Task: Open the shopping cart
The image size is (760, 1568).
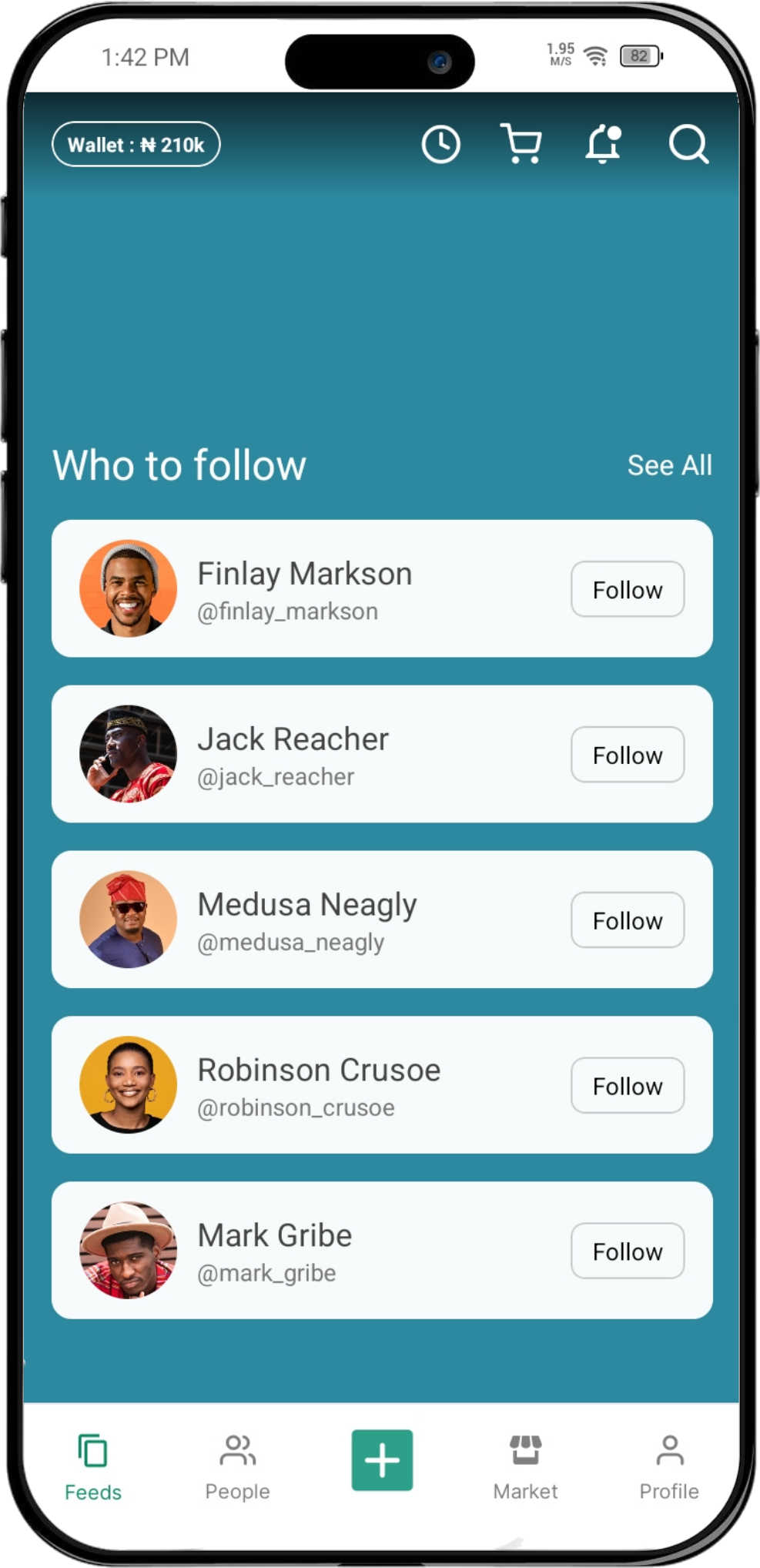Action: pyautogui.click(x=521, y=144)
